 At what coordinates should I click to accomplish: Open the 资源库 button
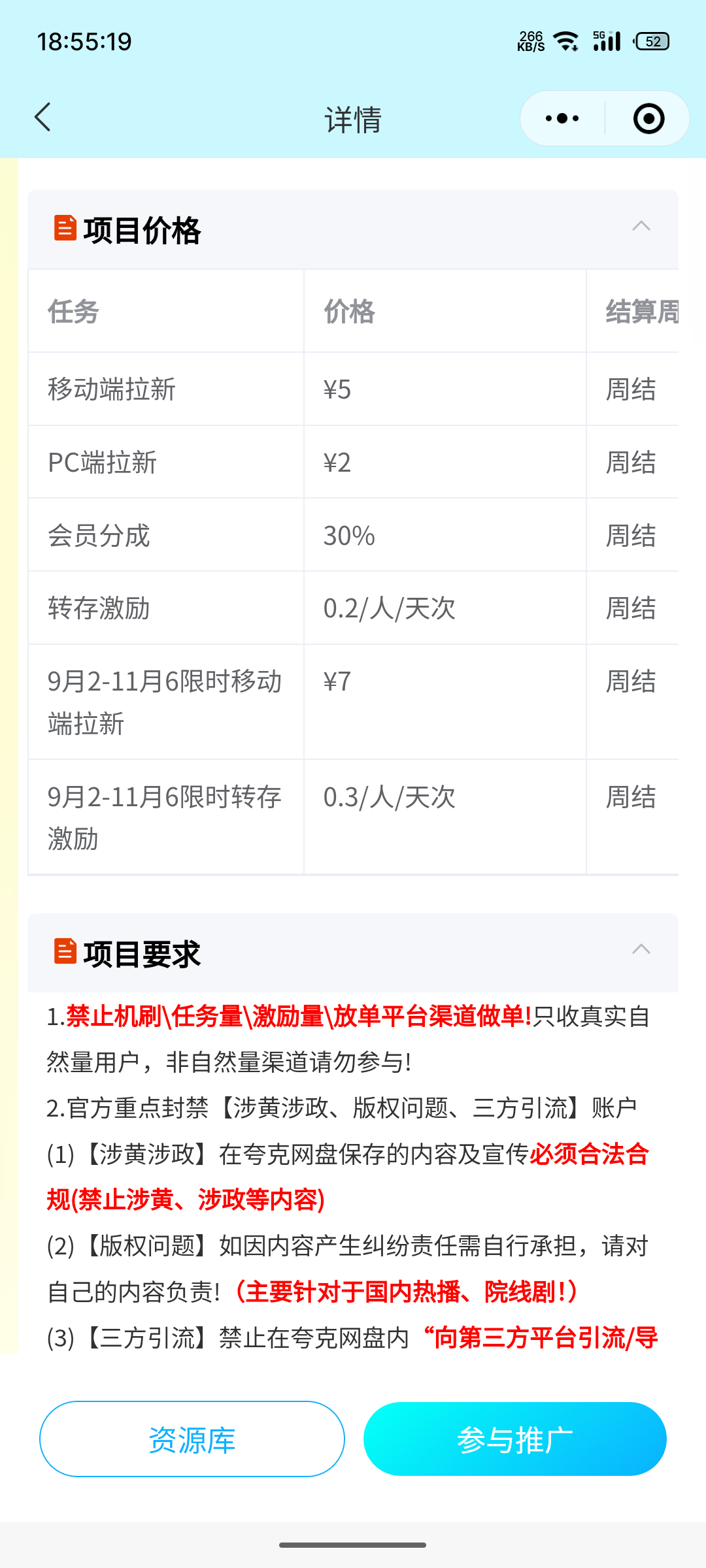(x=192, y=1439)
